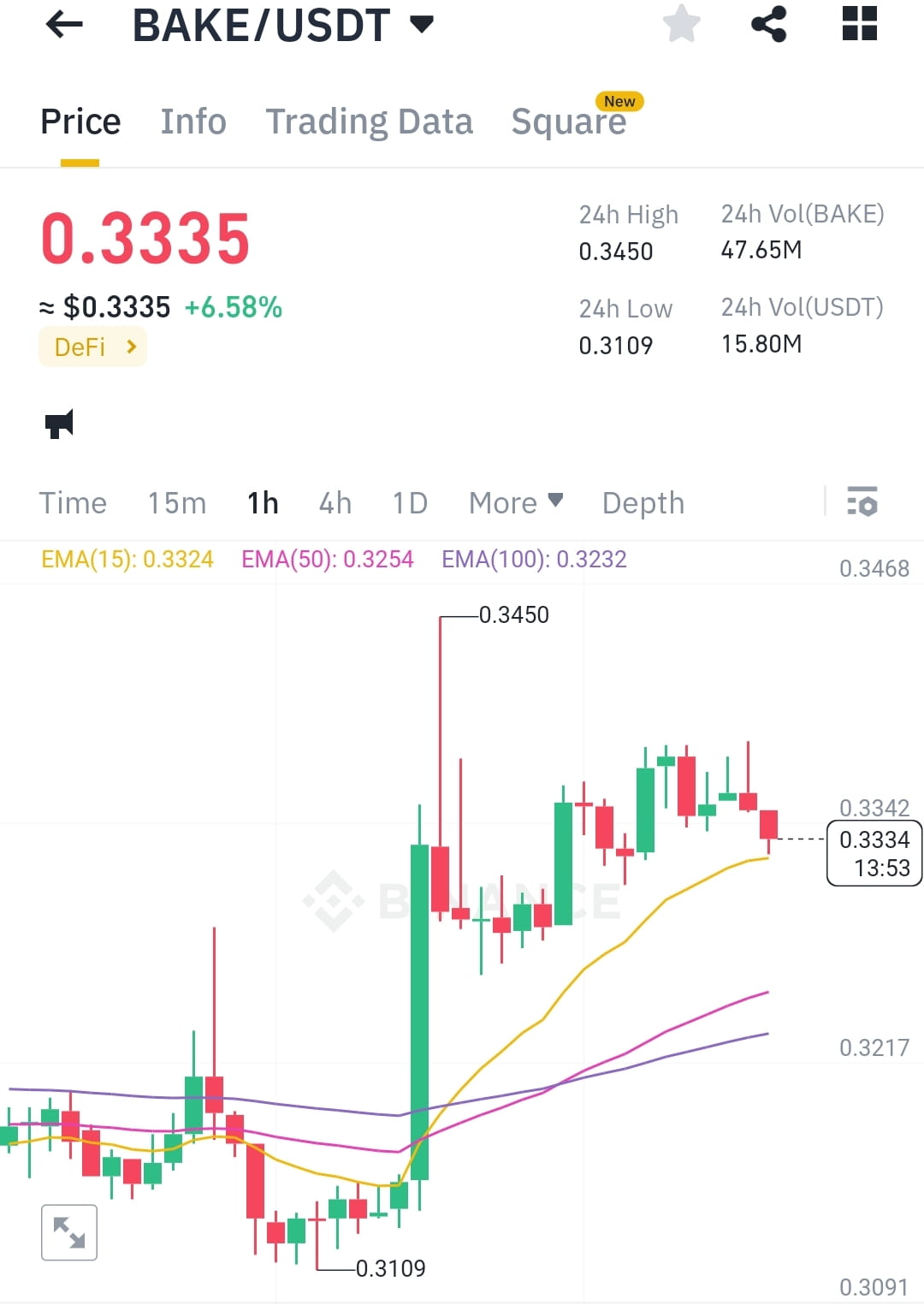Open the Square tab

pos(569,122)
